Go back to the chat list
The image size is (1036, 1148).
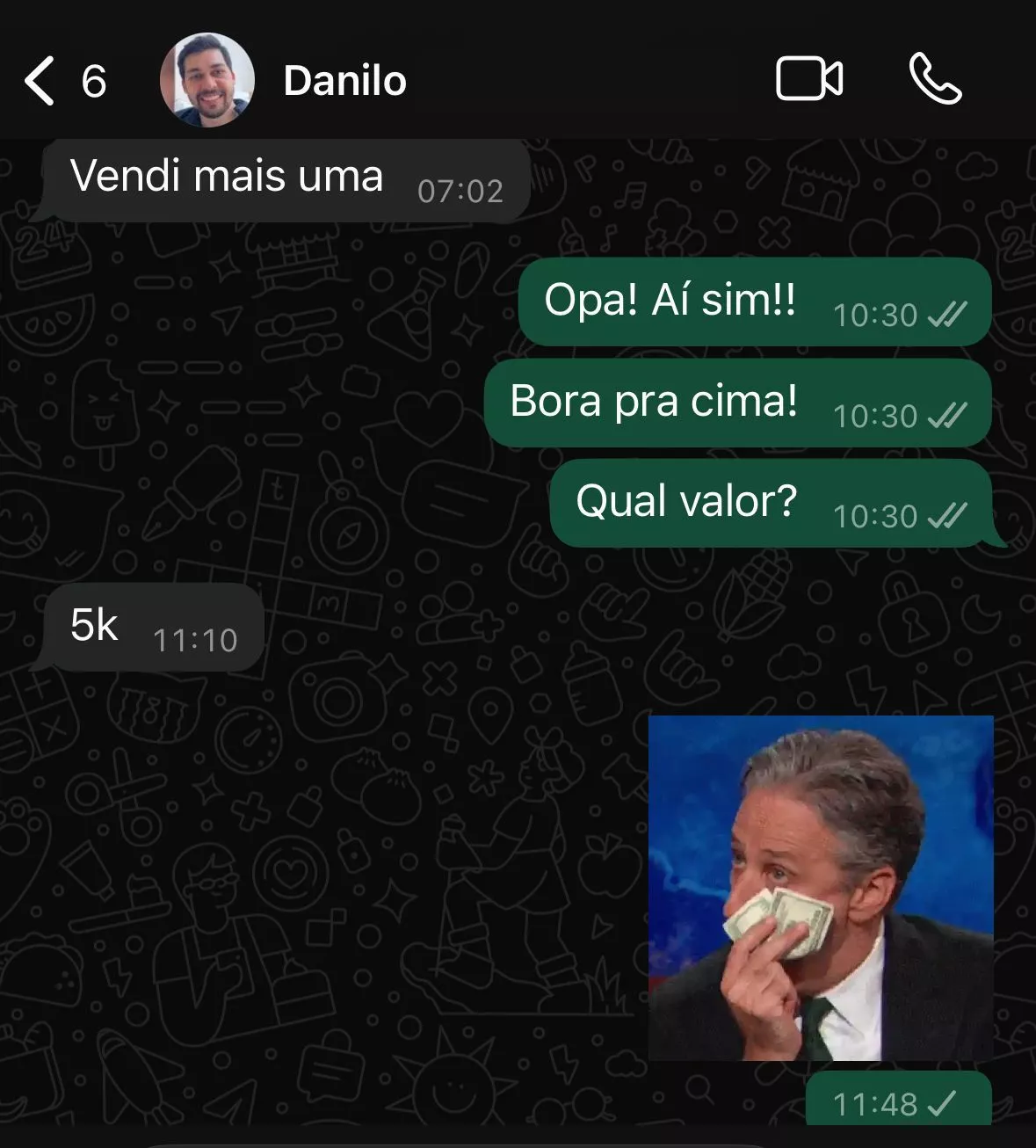40,81
